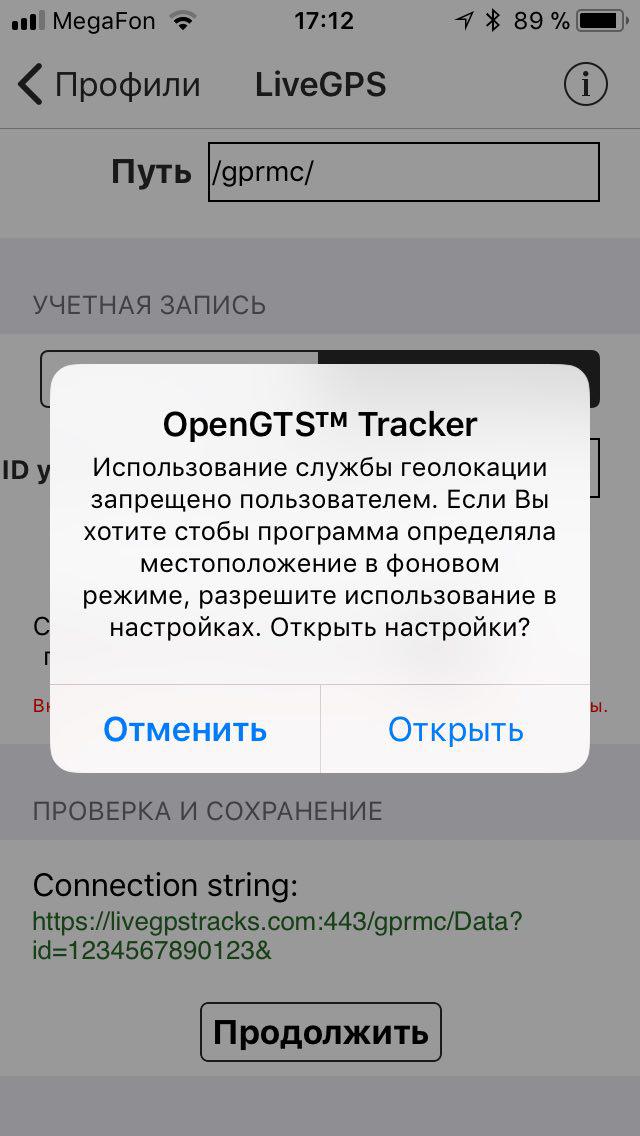Go back to Профили
This screenshot has height=1136, width=640.
[x=110, y=85]
